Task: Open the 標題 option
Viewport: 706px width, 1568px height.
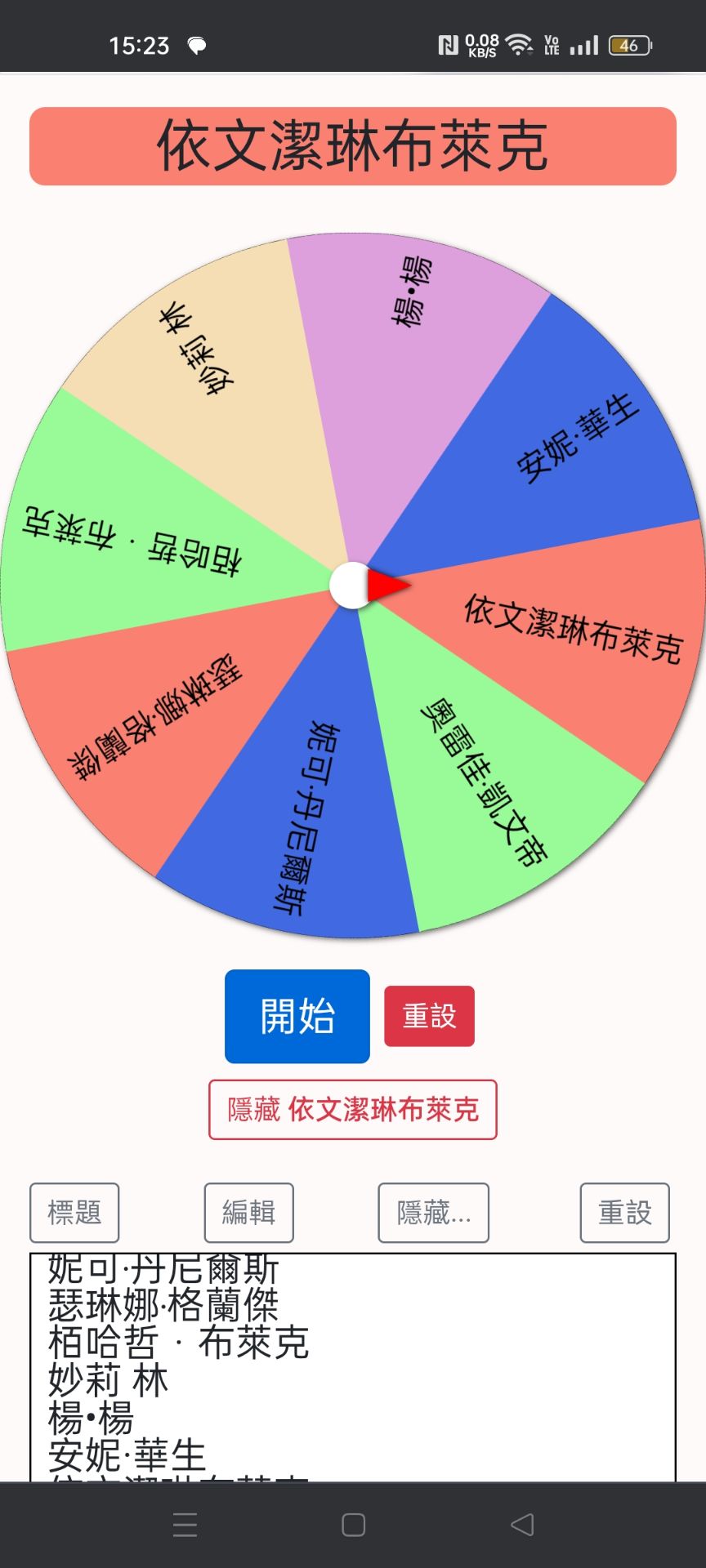Action: click(x=74, y=1213)
